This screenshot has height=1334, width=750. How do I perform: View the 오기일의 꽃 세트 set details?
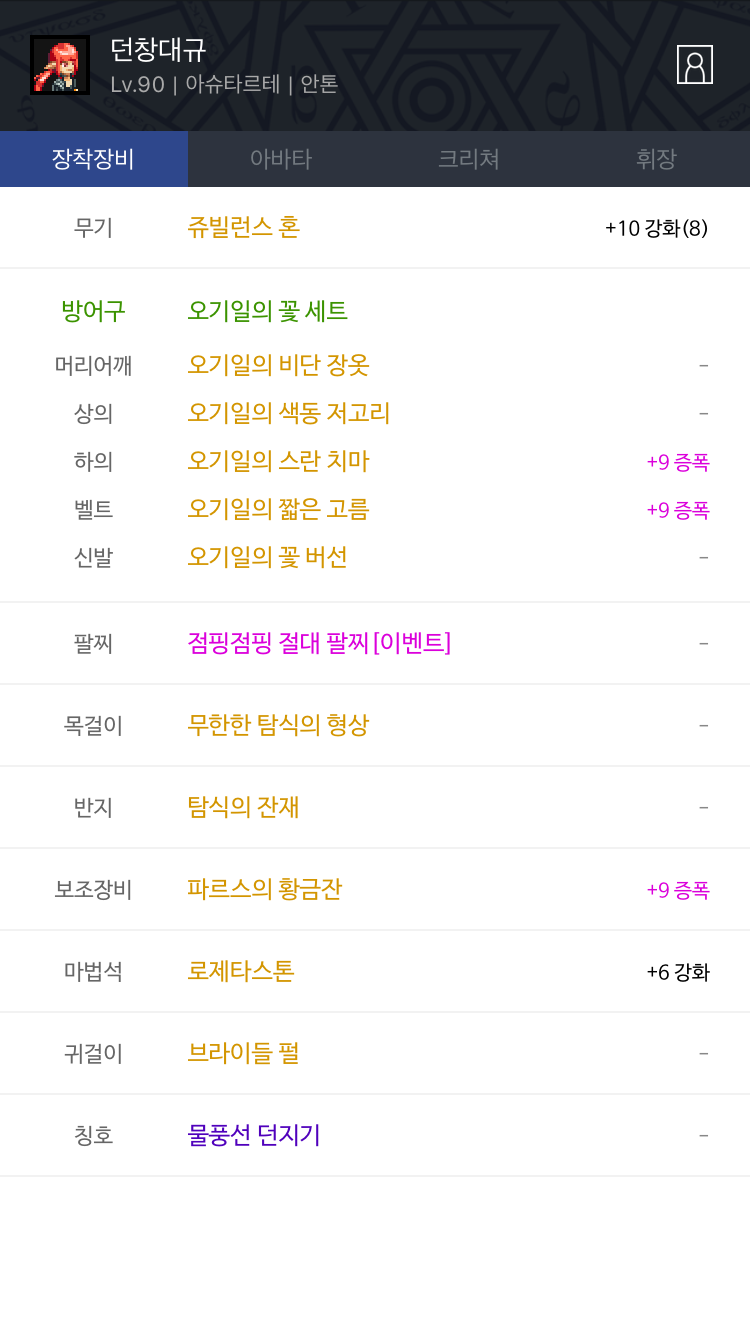(267, 311)
